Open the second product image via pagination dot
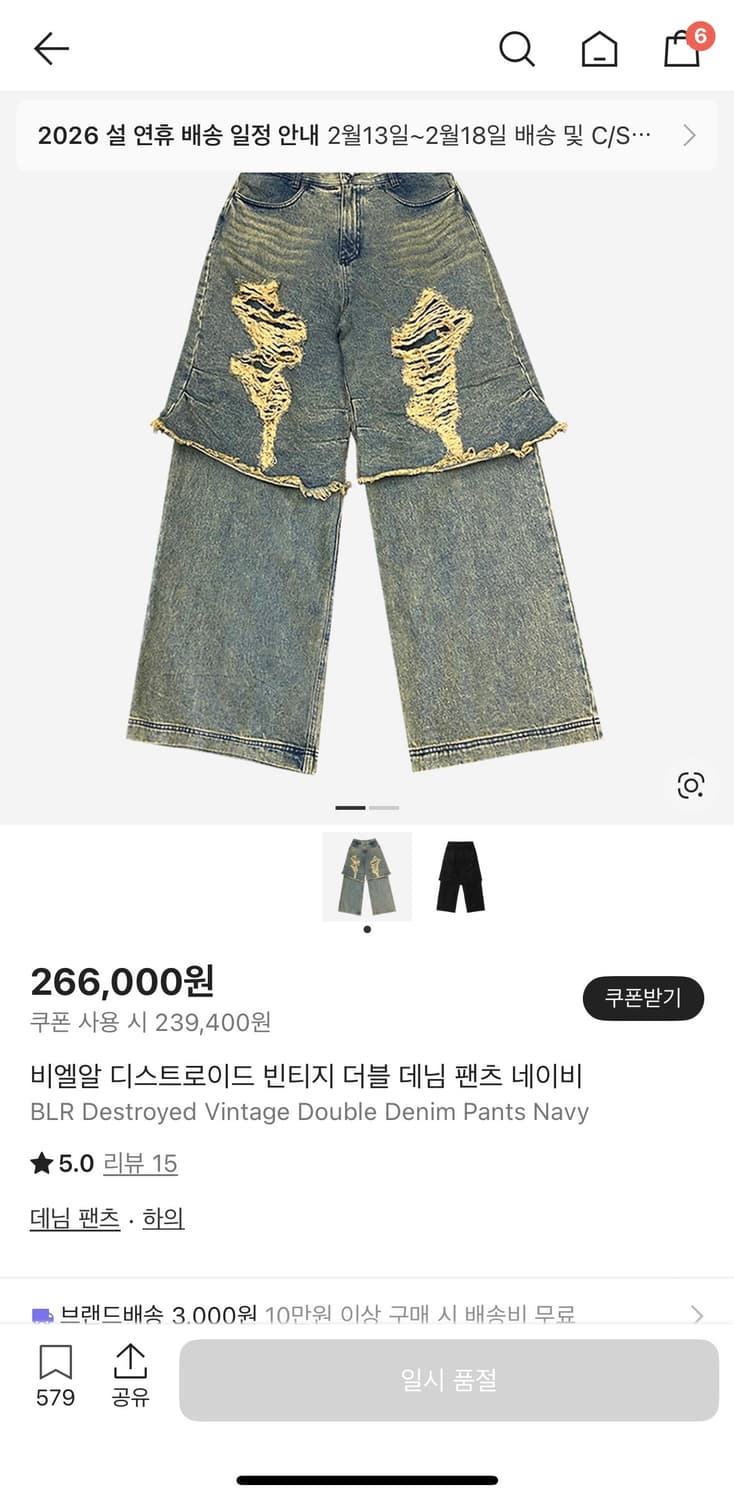Image resolution: width=734 pixels, height=1500 pixels. tap(384, 807)
